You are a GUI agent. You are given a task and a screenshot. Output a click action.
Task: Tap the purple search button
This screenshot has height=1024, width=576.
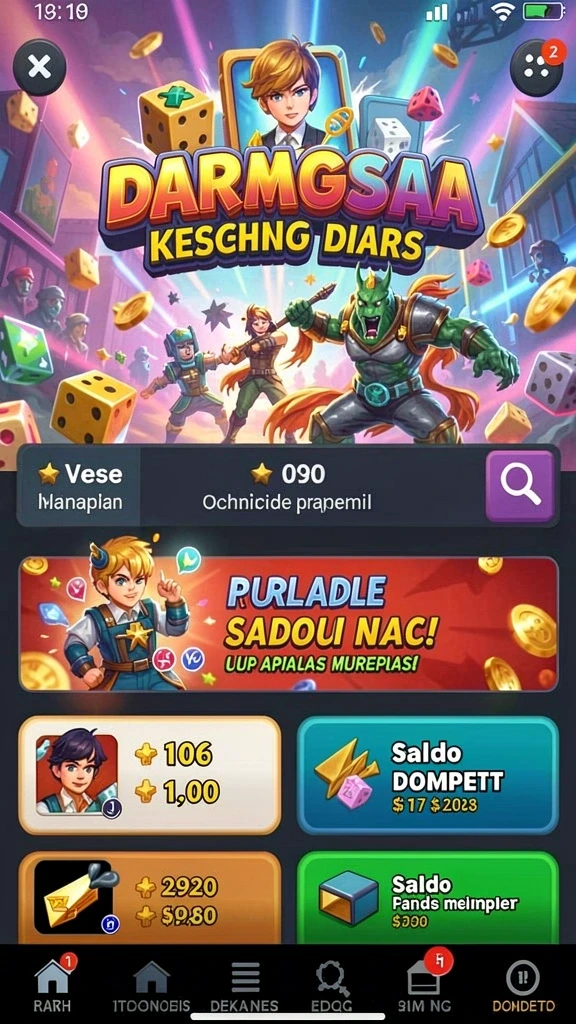(520, 485)
